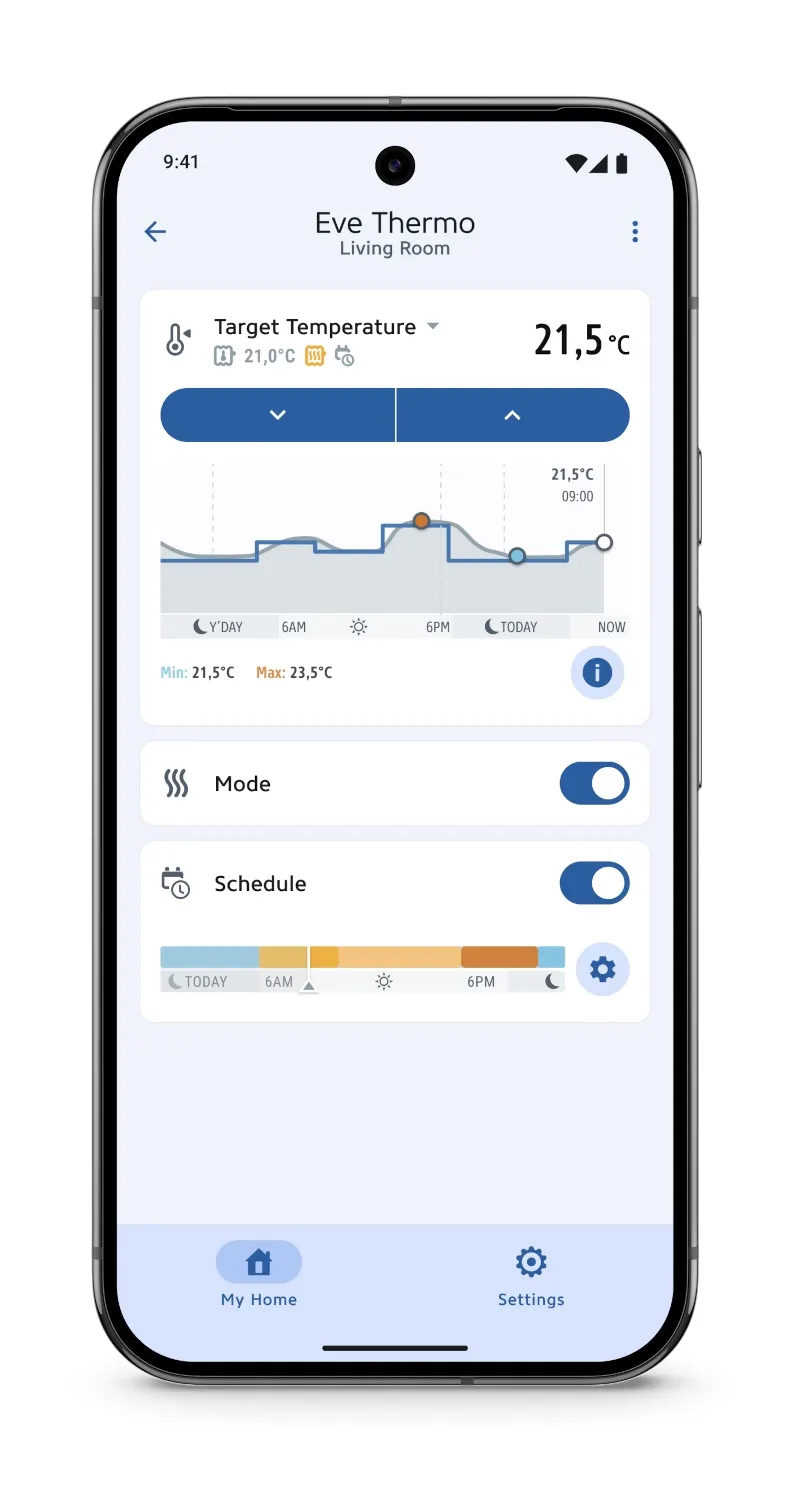Disable the Schedule switch
This screenshot has height=1500, width=793.
(594, 884)
